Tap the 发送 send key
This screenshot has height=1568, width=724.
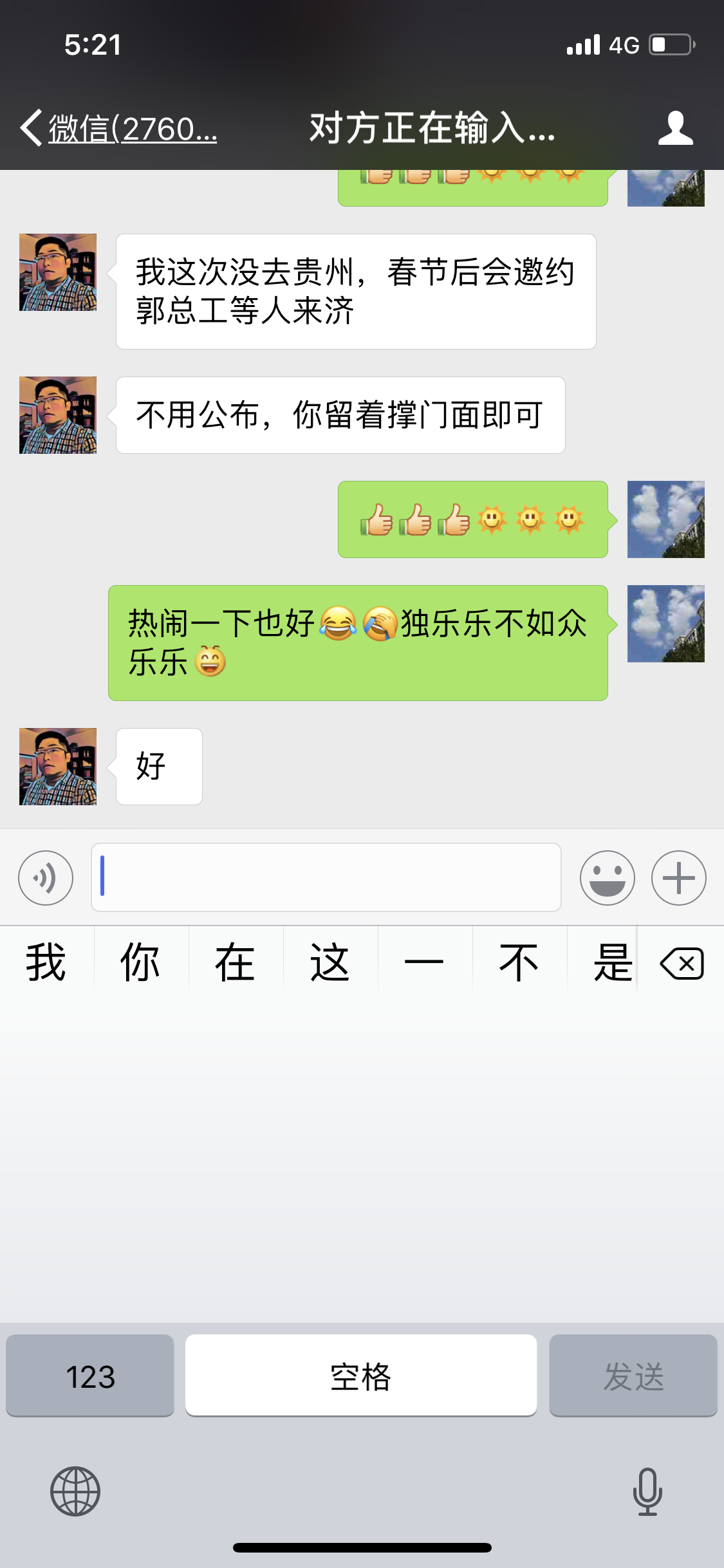point(633,1376)
